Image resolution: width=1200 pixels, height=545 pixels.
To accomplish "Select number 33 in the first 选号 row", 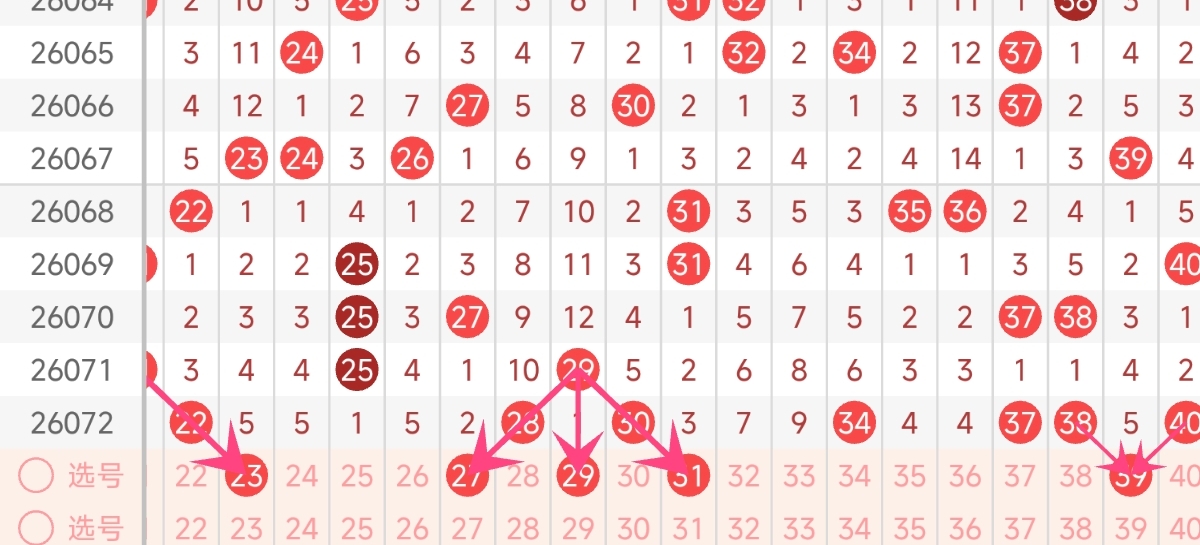I will [x=798, y=477].
